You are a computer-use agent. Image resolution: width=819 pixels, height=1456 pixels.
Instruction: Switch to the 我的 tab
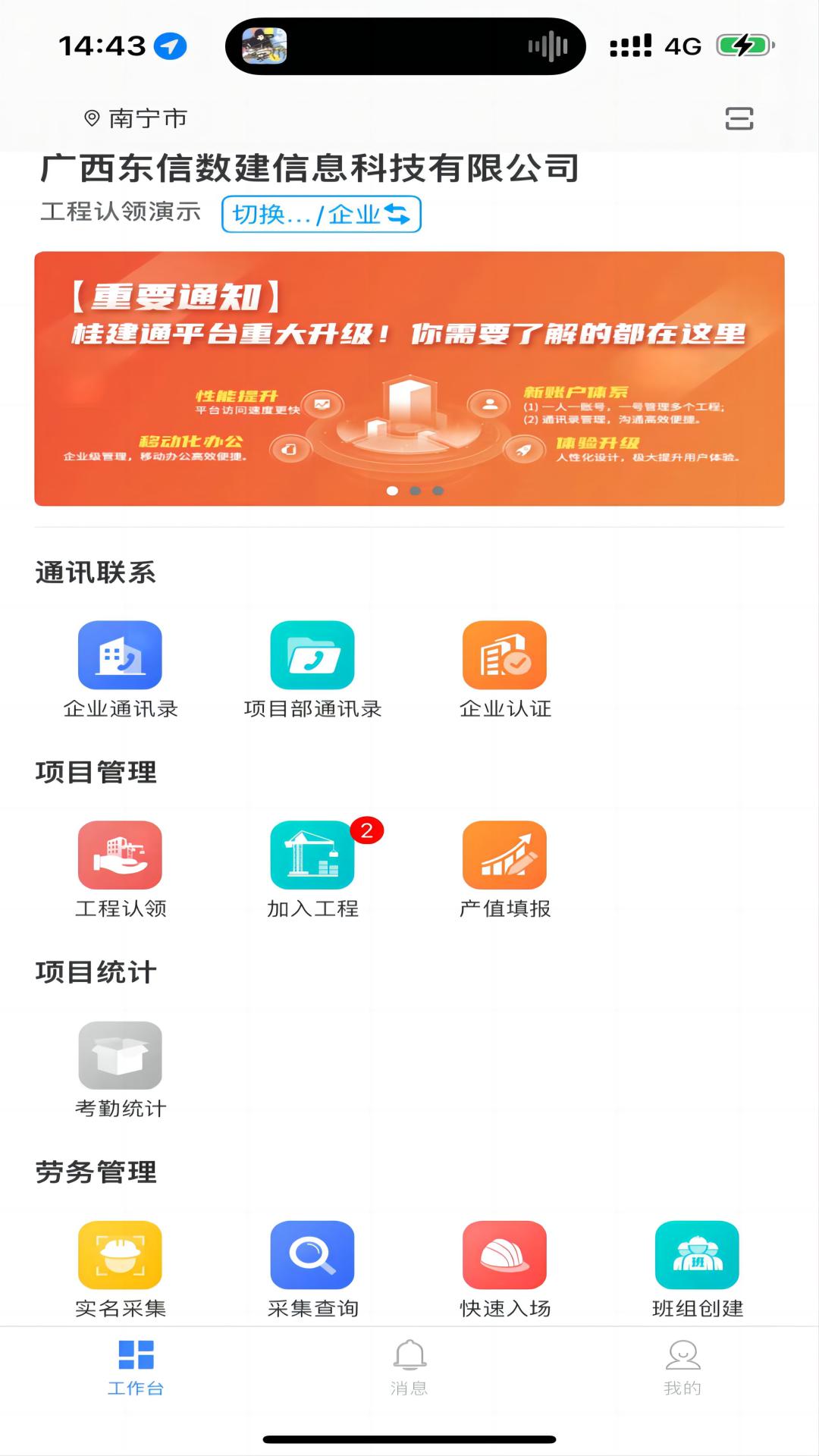pyautogui.click(x=682, y=1368)
